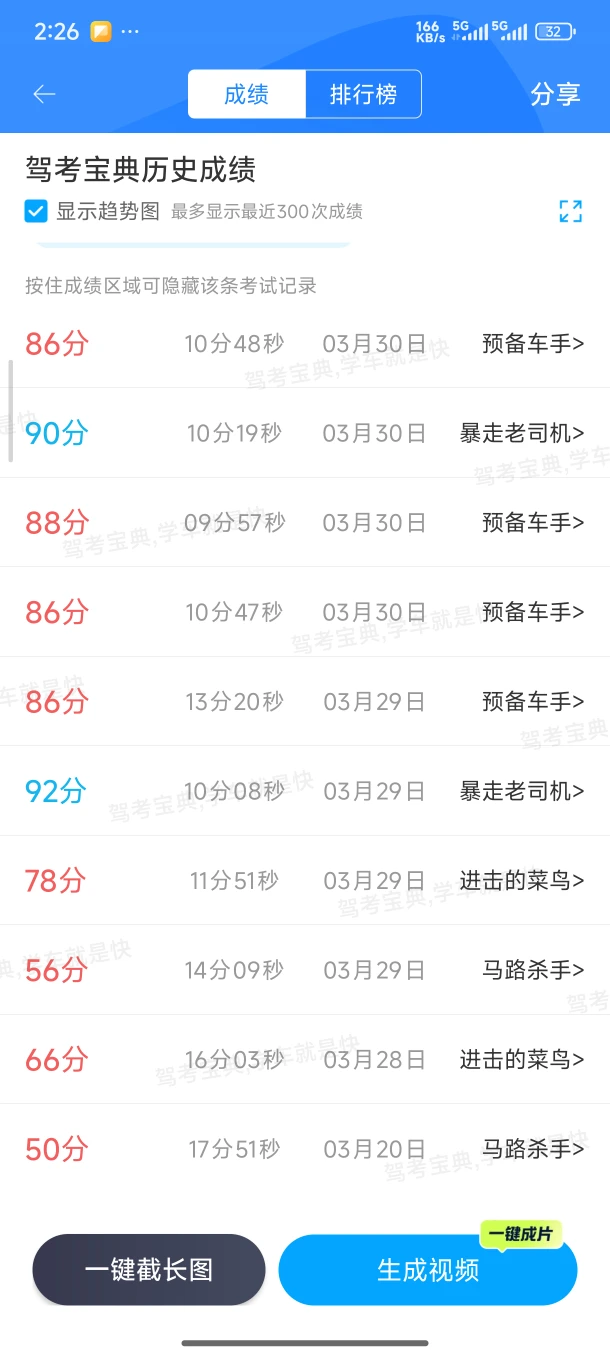Screen dimensions: 610x1356
Task: Select the 成绩 tab
Action: (x=246, y=94)
